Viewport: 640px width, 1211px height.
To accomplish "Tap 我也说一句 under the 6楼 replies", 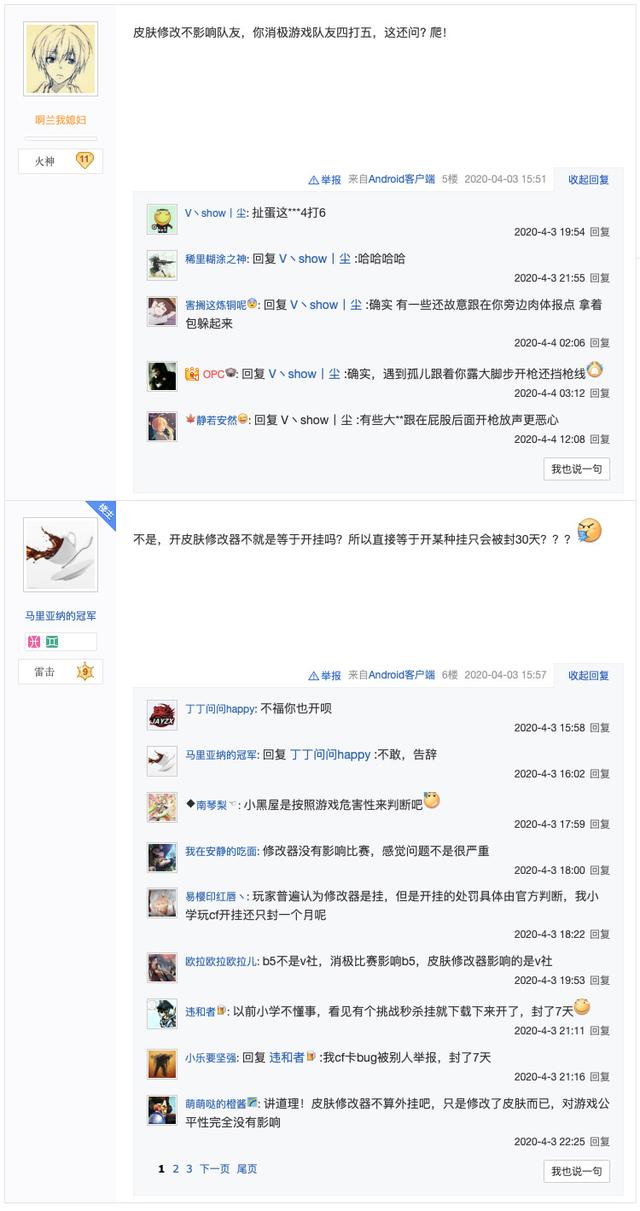I will (x=576, y=1171).
